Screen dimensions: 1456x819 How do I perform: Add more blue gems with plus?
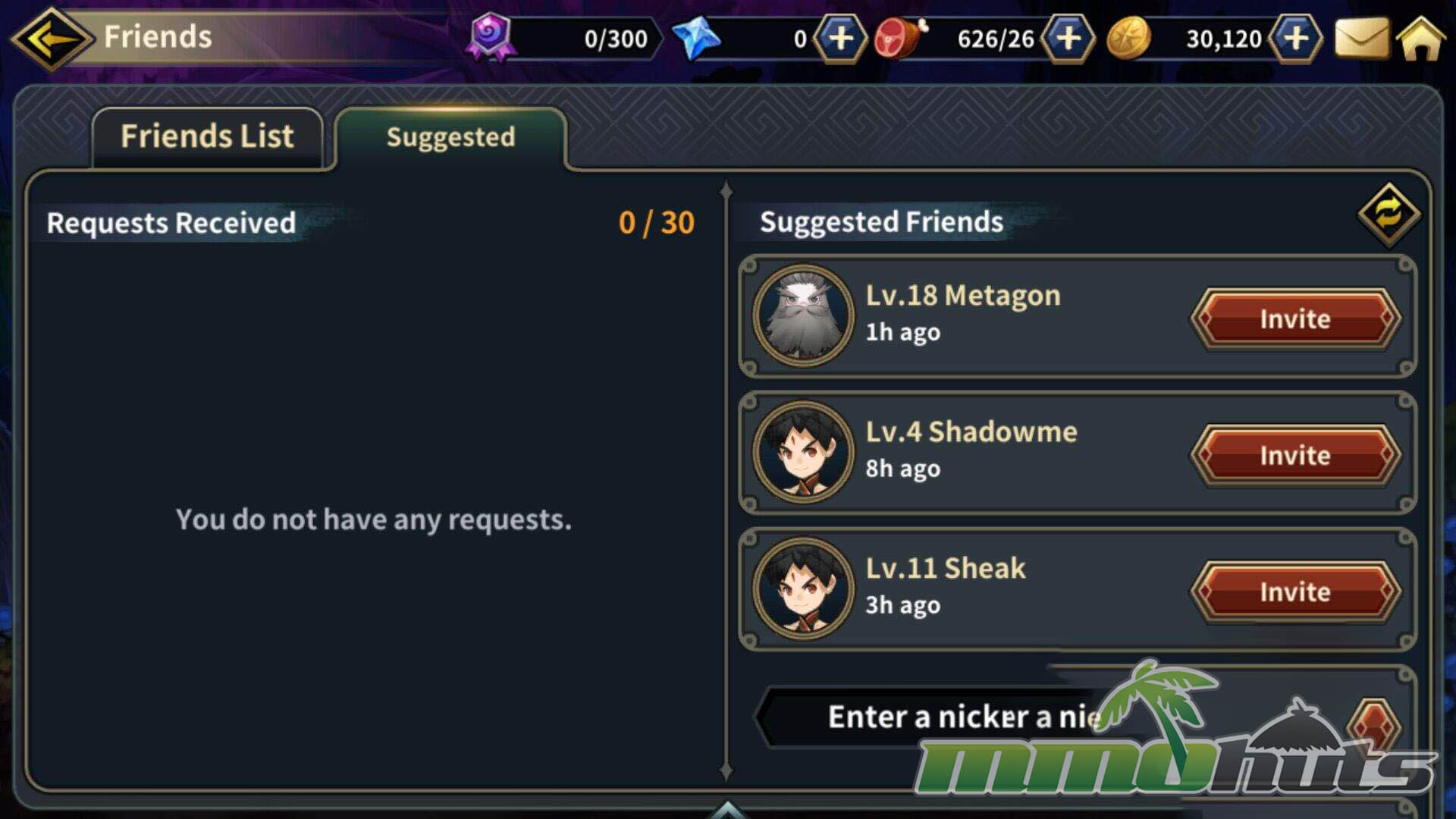point(840,38)
